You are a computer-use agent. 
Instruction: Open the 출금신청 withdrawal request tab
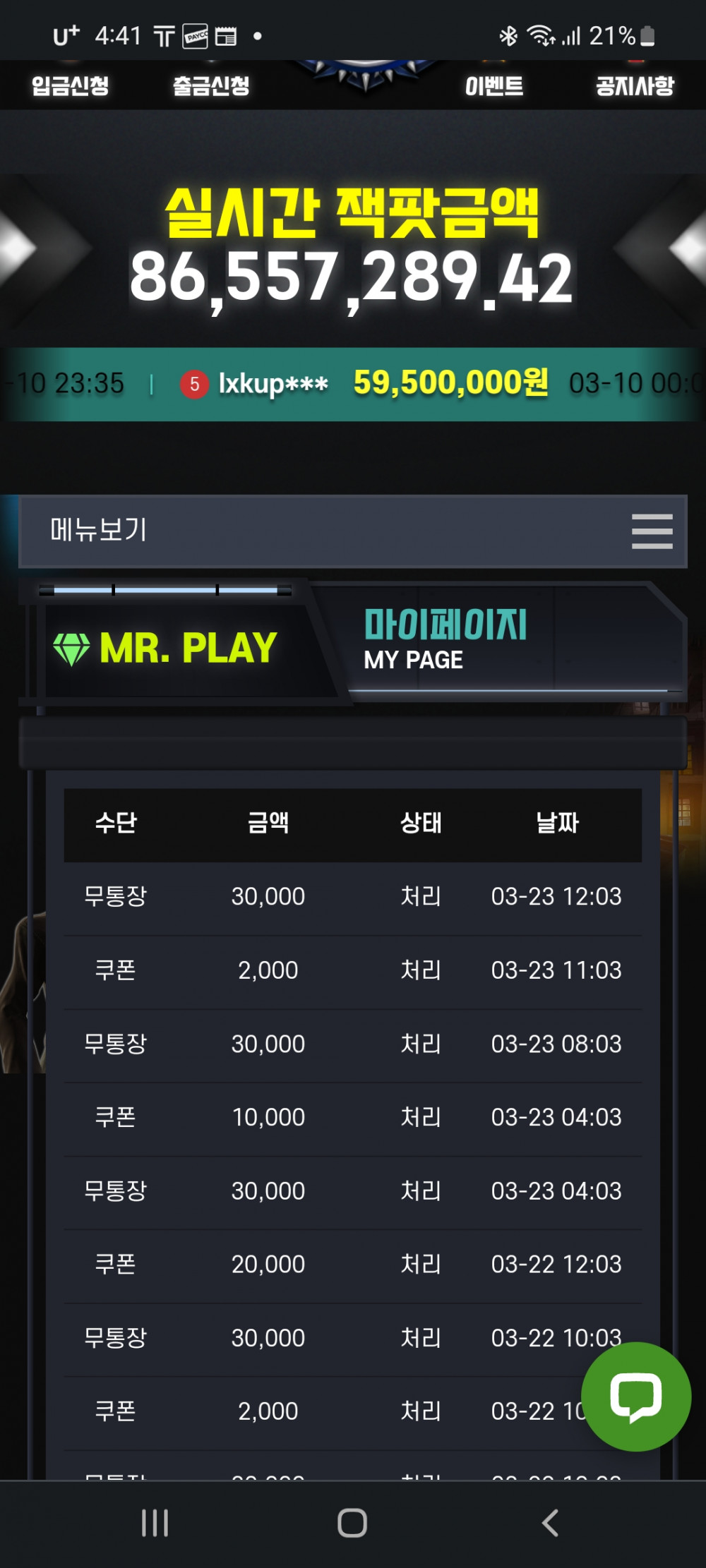pyautogui.click(x=211, y=86)
